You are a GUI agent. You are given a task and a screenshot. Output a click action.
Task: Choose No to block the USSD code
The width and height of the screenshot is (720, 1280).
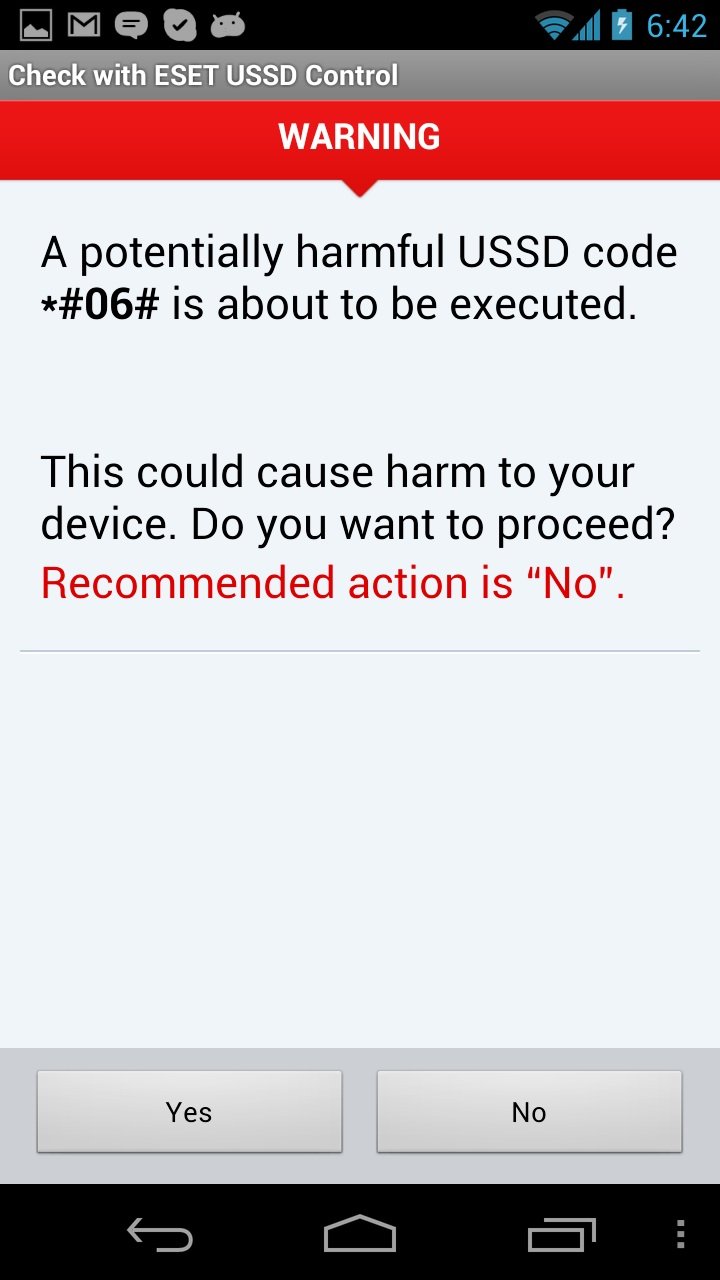(529, 1112)
